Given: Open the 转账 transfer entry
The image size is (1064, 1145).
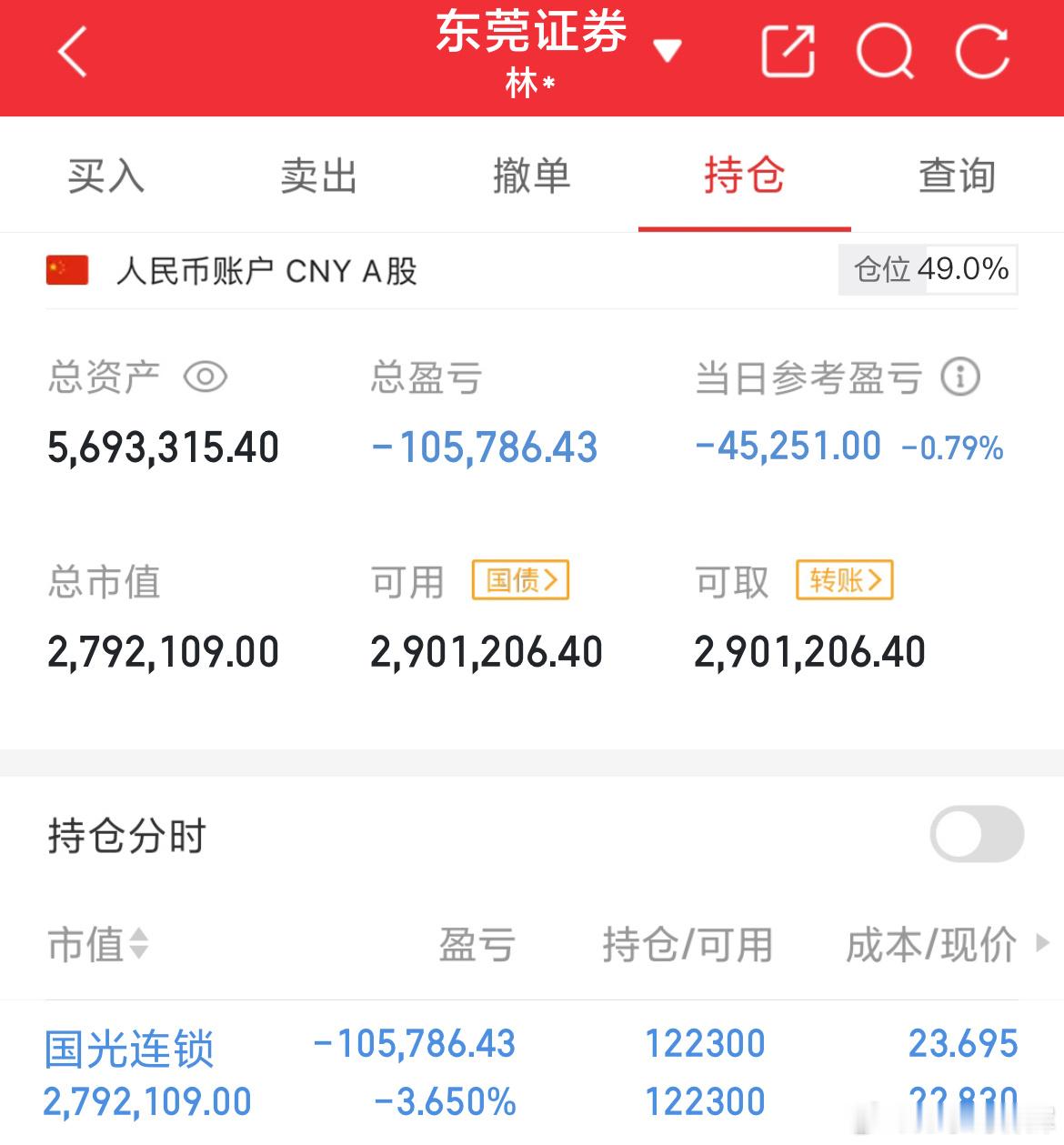Looking at the screenshot, I should pos(844,580).
